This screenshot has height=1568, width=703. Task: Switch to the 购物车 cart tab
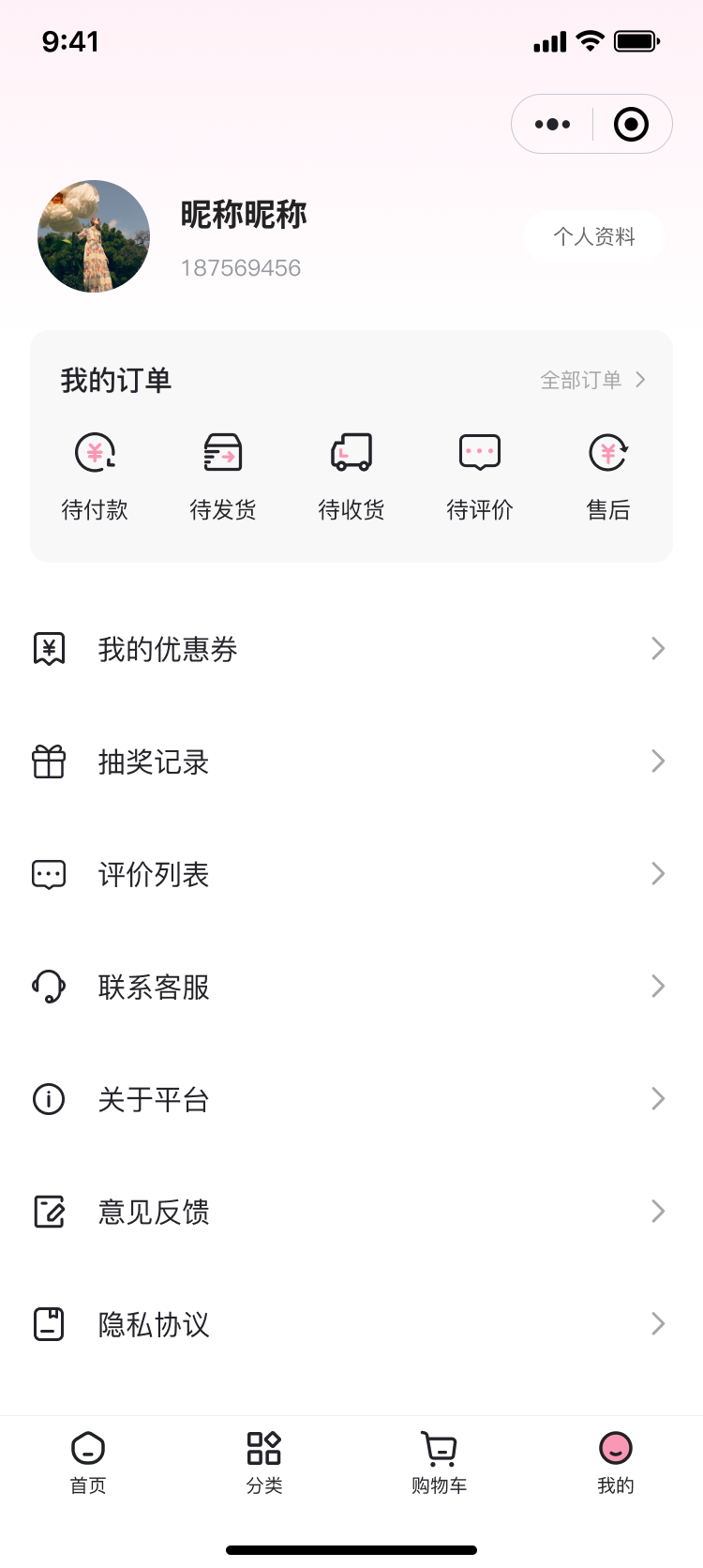[x=440, y=1462]
